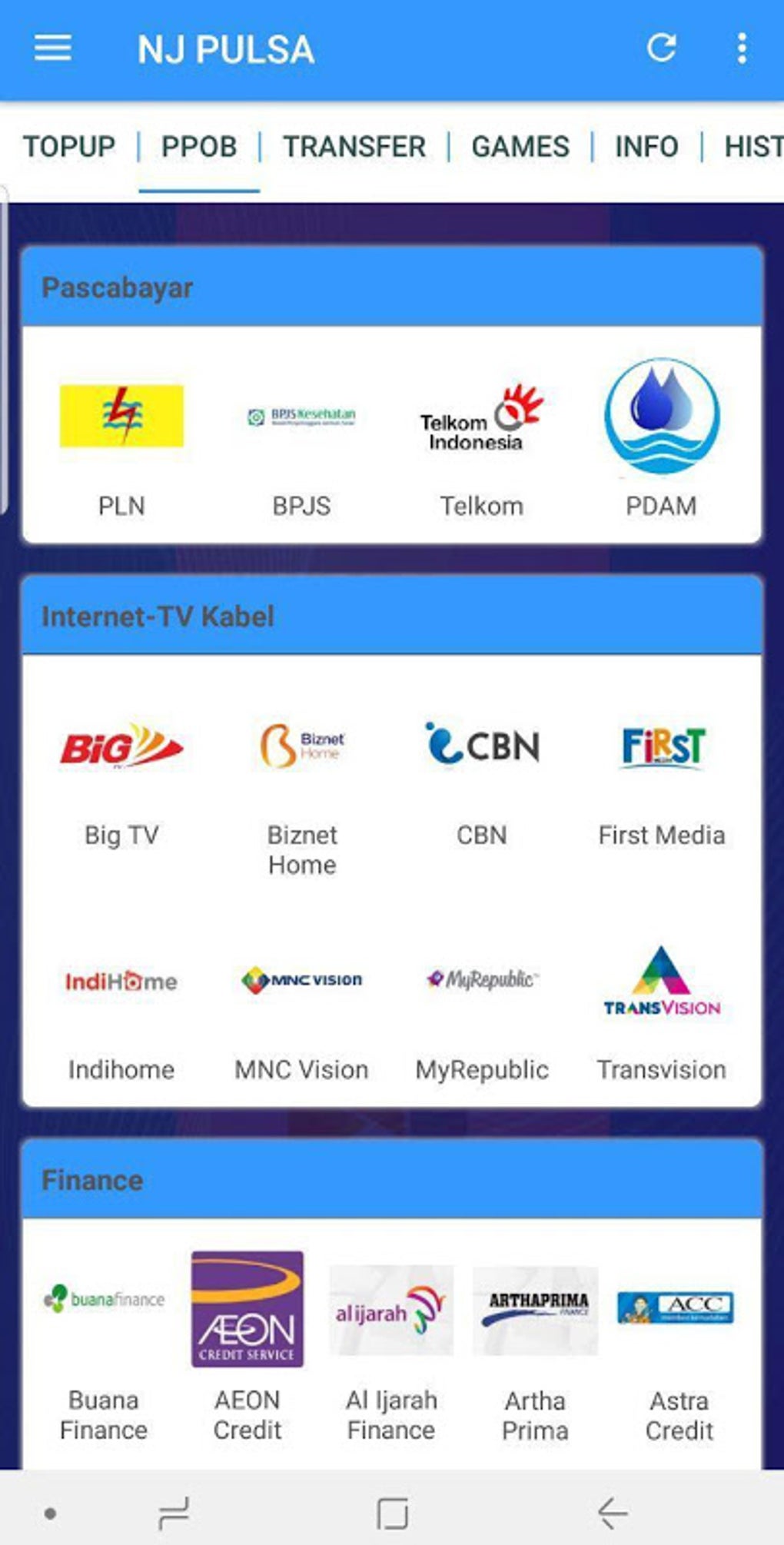
Task: Open PLN postpaid bill payment
Action: (x=121, y=438)
